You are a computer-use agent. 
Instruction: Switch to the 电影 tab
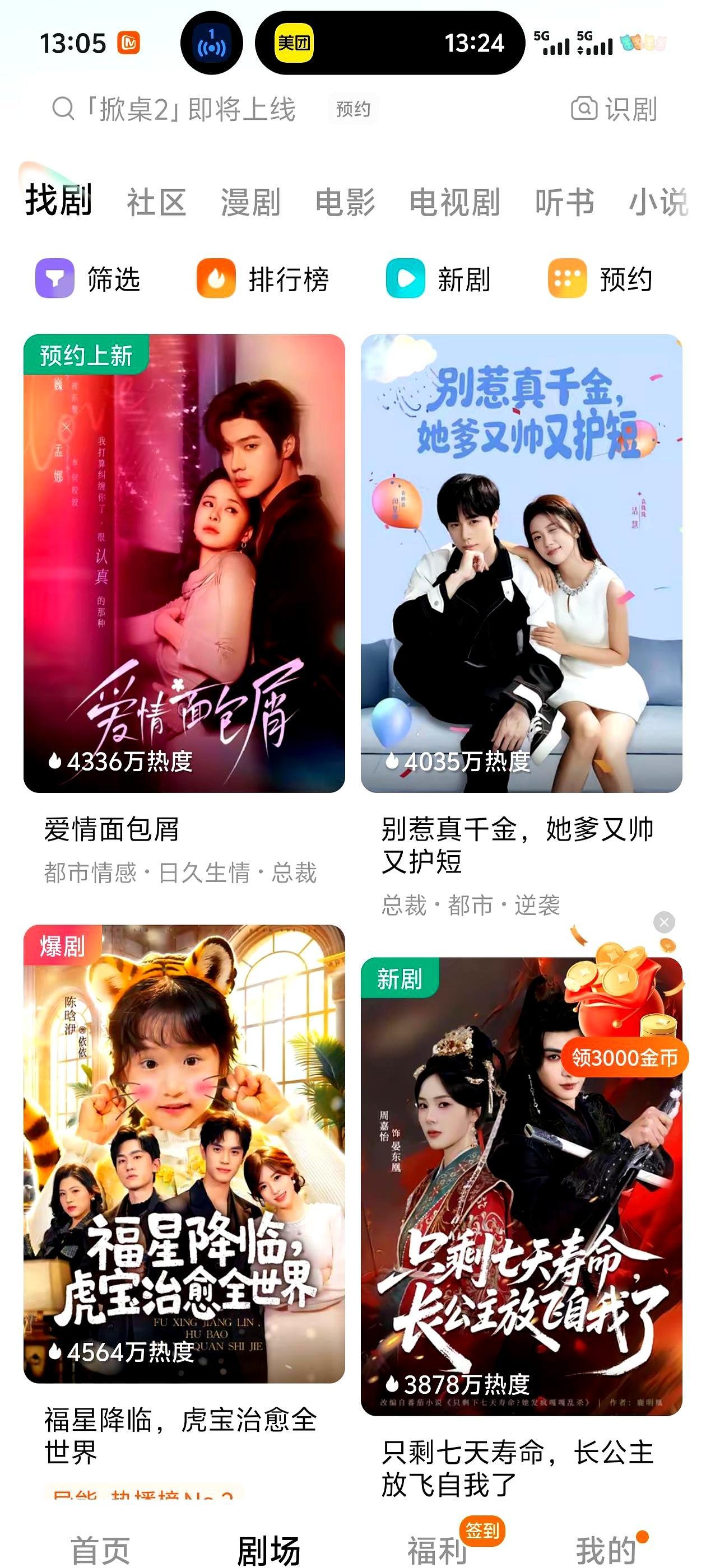[x=345, y=202]
